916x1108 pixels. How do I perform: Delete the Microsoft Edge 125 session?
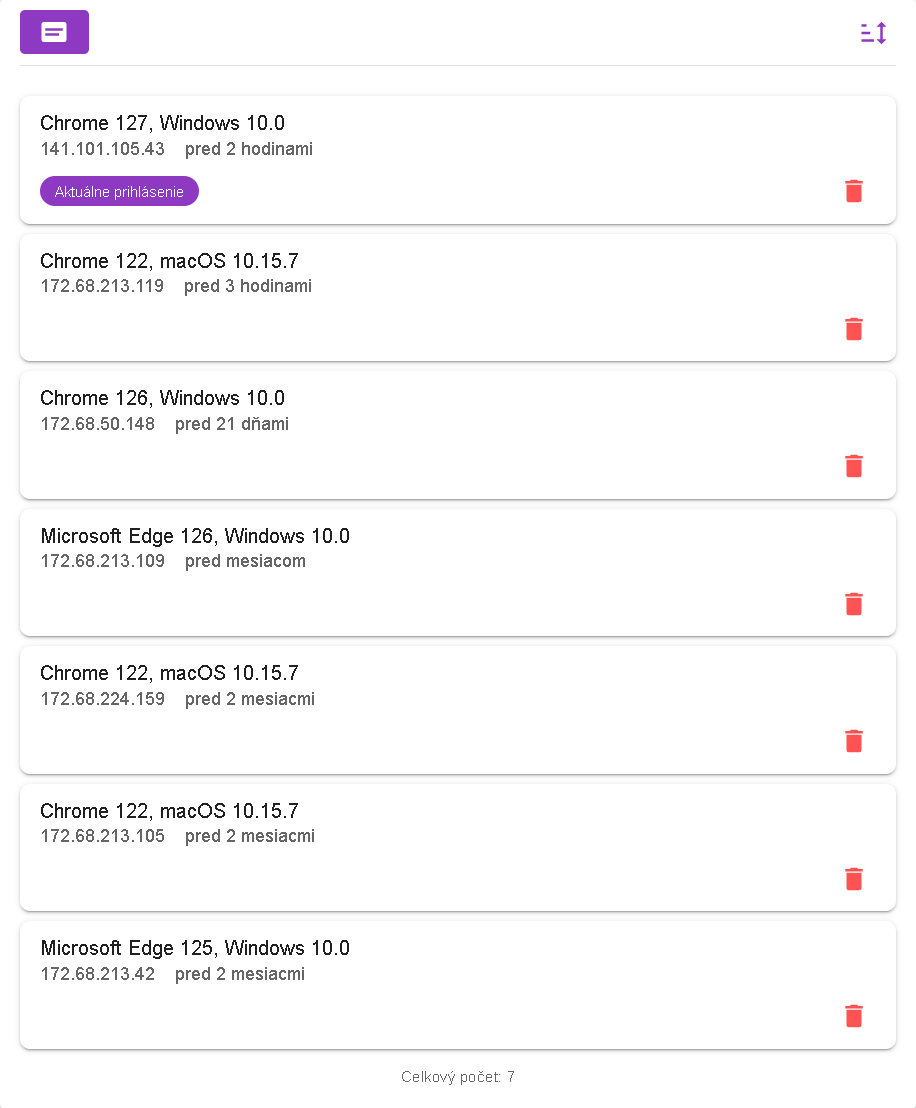coord(853,1016)
